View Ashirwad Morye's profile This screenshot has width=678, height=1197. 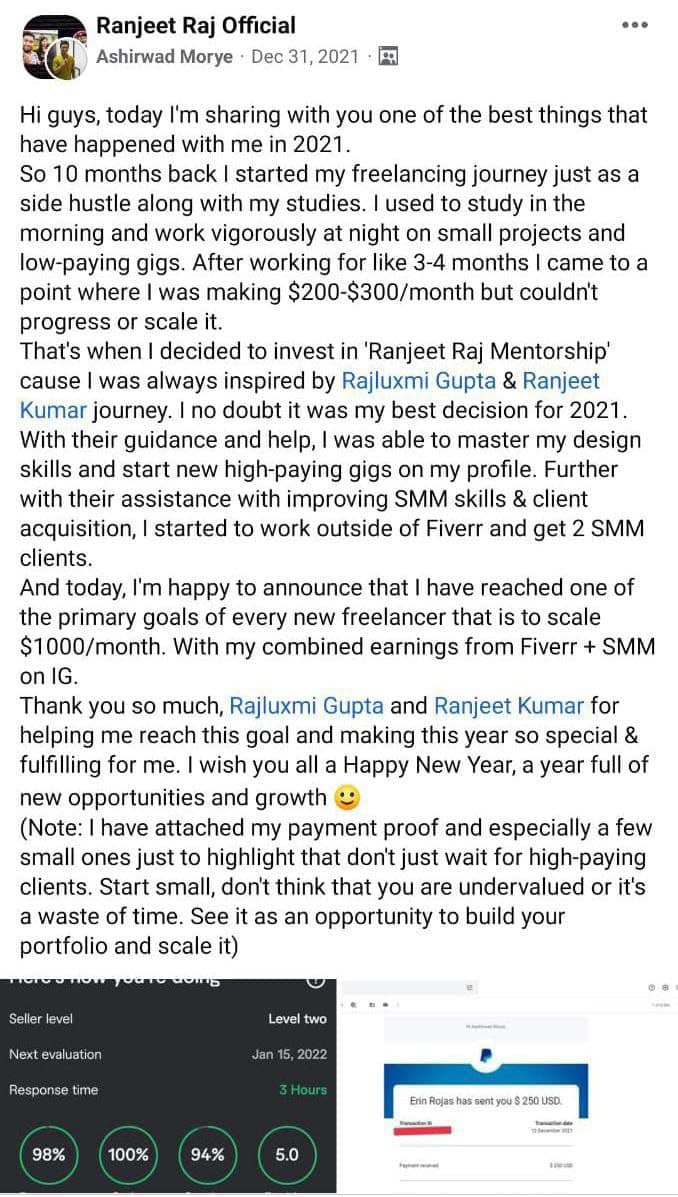pos(166,57)
